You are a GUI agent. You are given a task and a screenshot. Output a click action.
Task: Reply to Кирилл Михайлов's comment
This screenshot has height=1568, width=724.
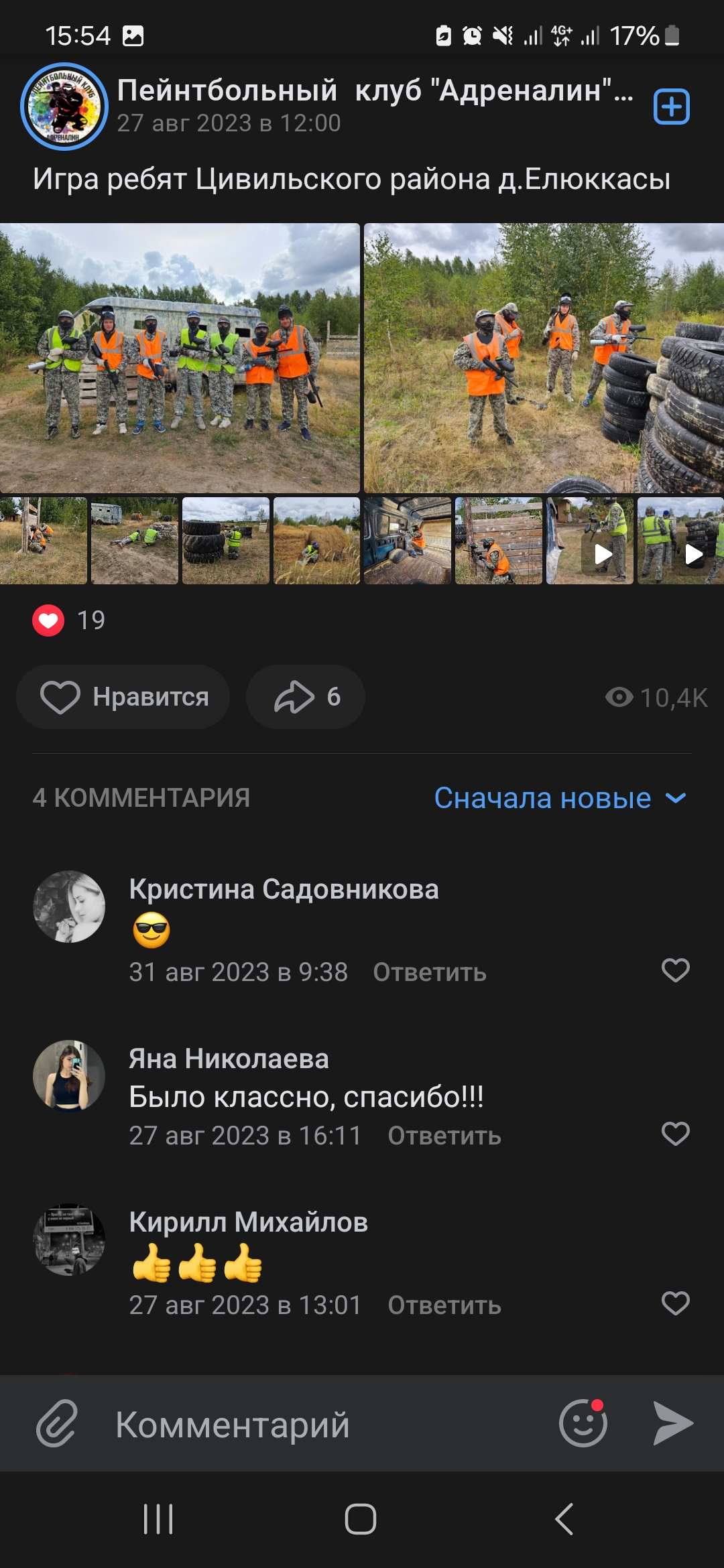point(444,1305)
